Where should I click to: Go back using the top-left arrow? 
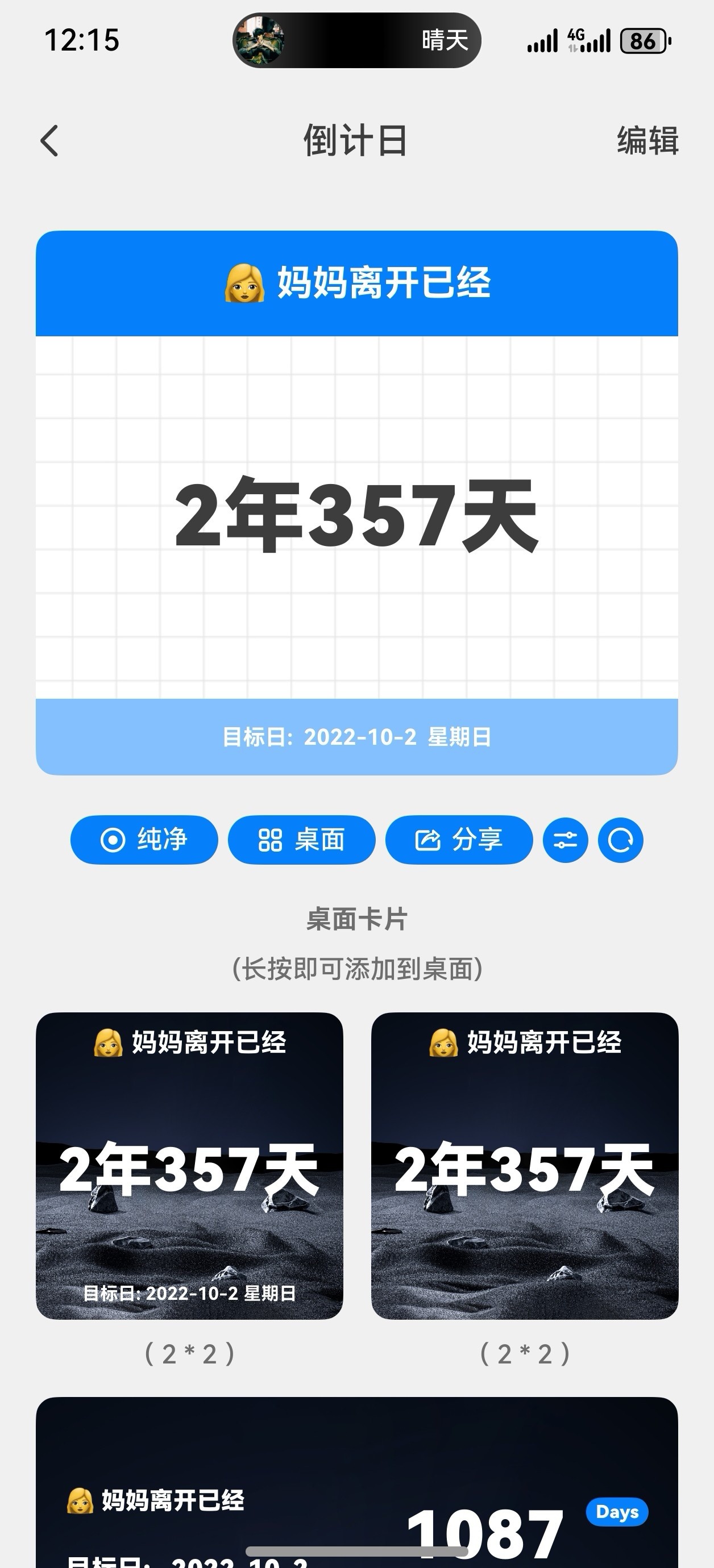point(50,141)
